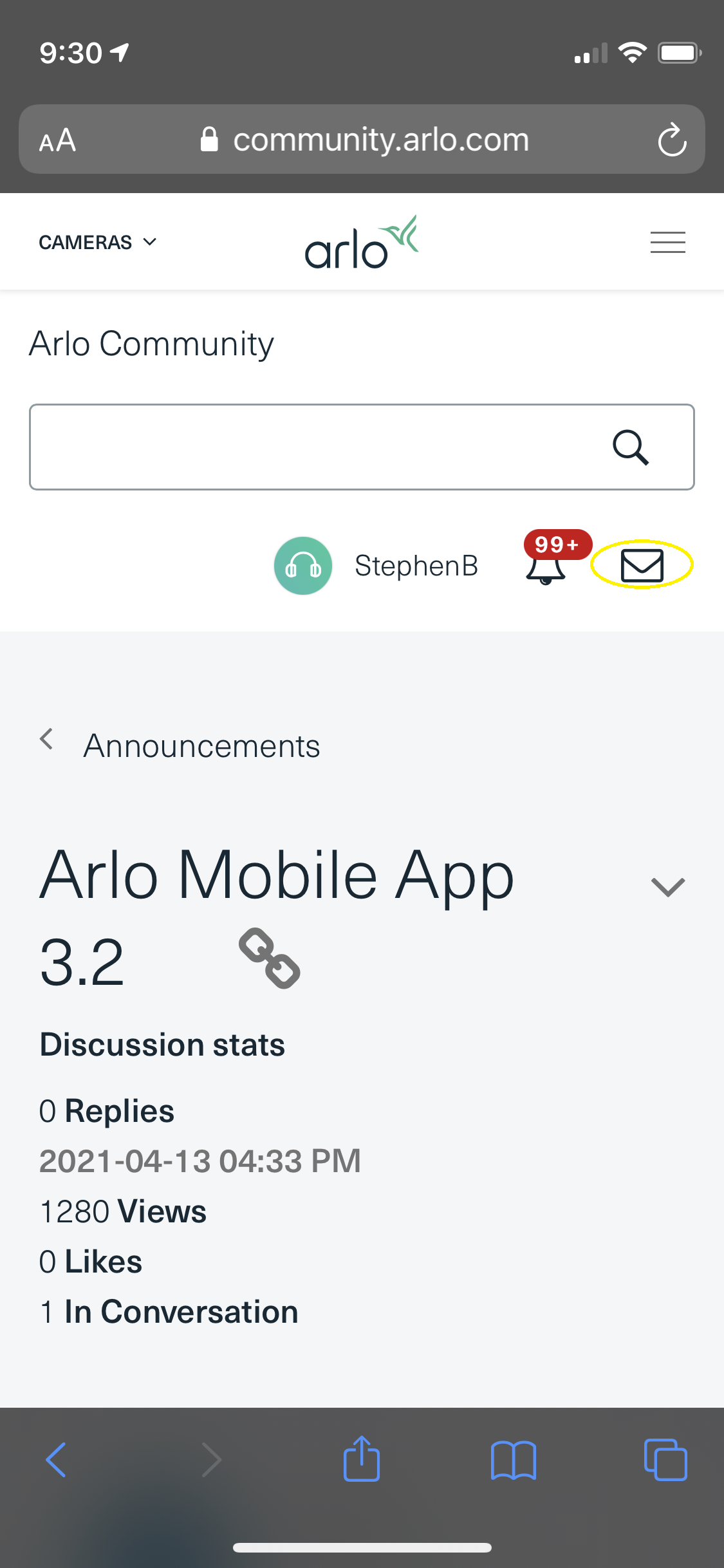Expand the post options chevron
The image size is (724, 1568).
[667, 887]
